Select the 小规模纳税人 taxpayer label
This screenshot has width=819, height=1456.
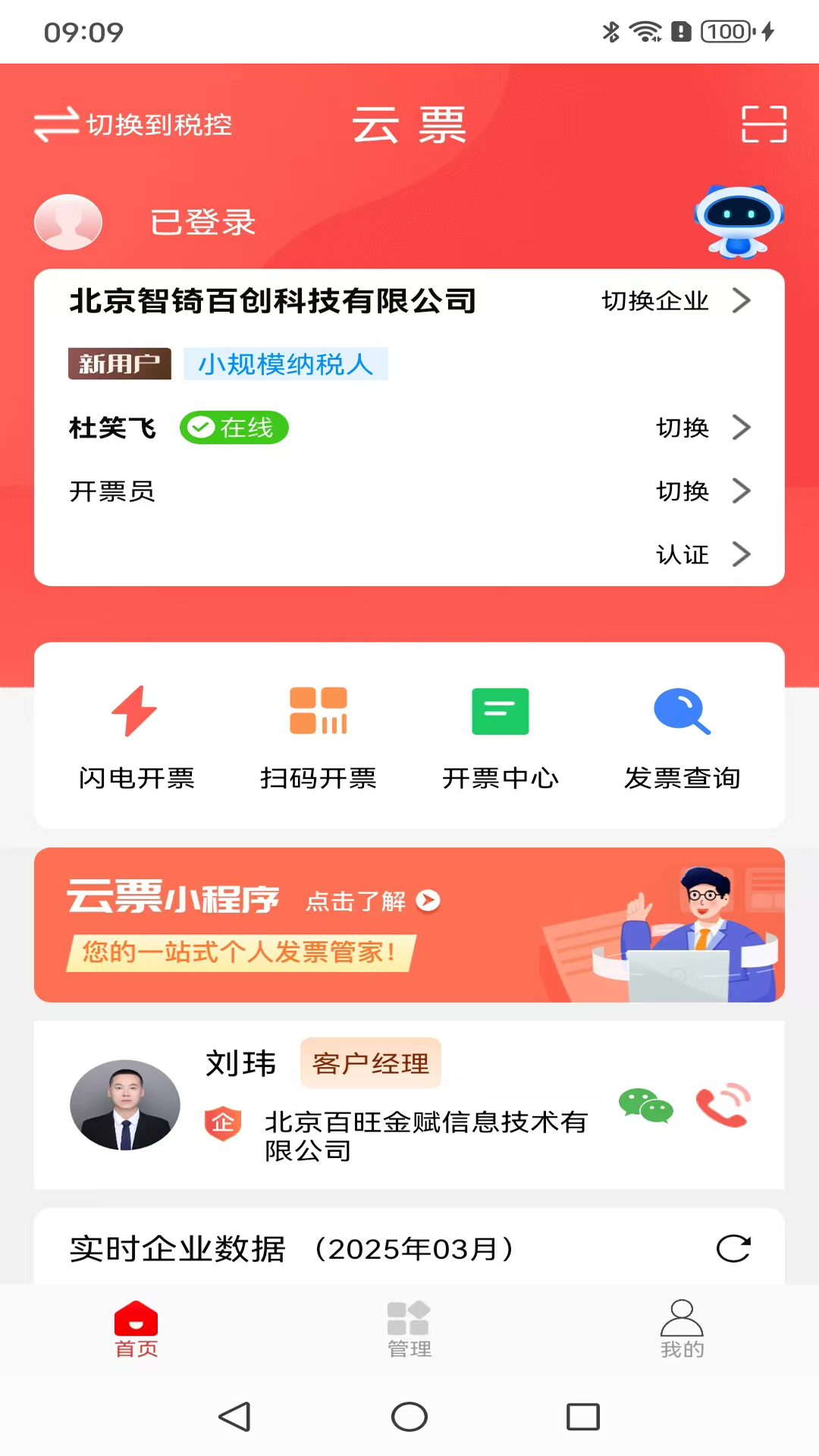coord(285,364)
